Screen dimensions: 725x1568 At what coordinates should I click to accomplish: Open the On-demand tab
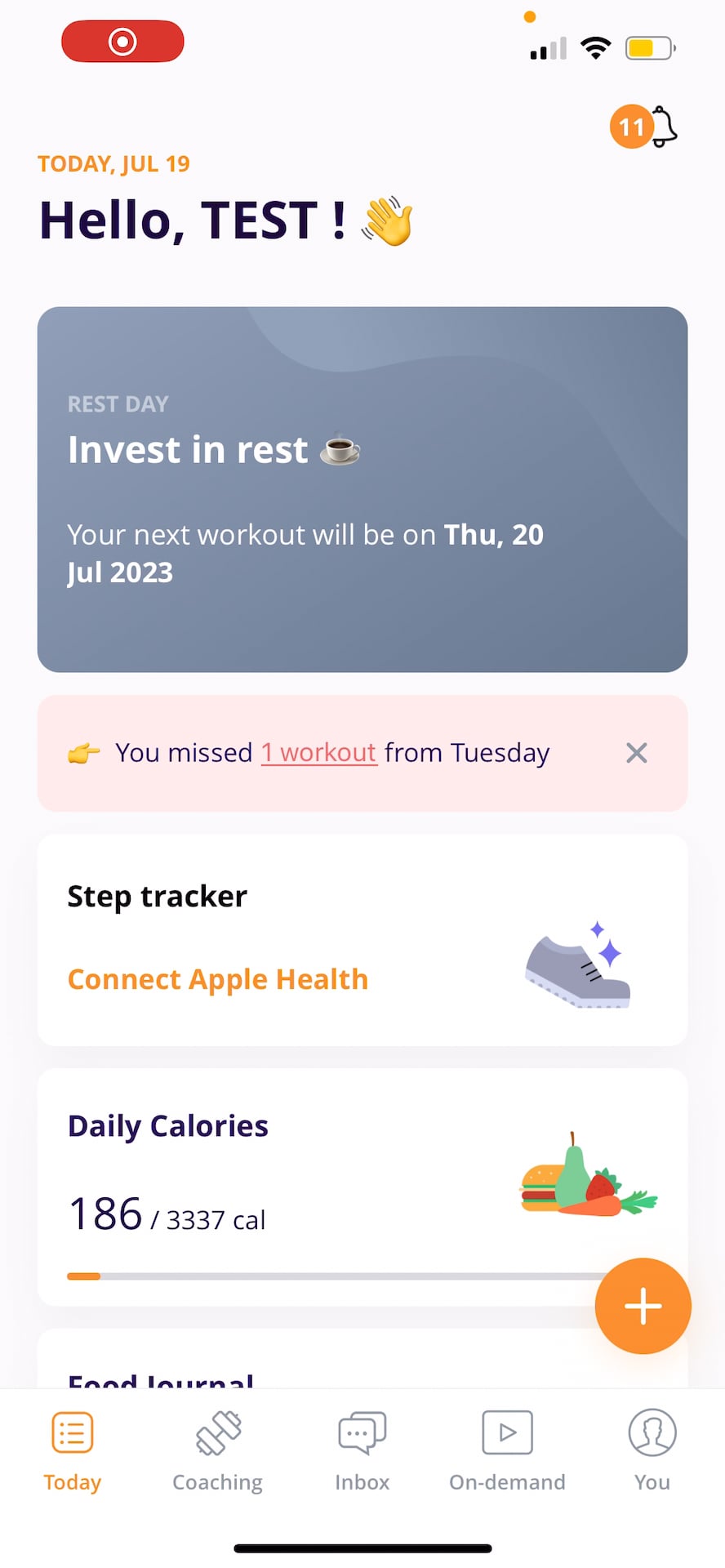(507, 1450)
